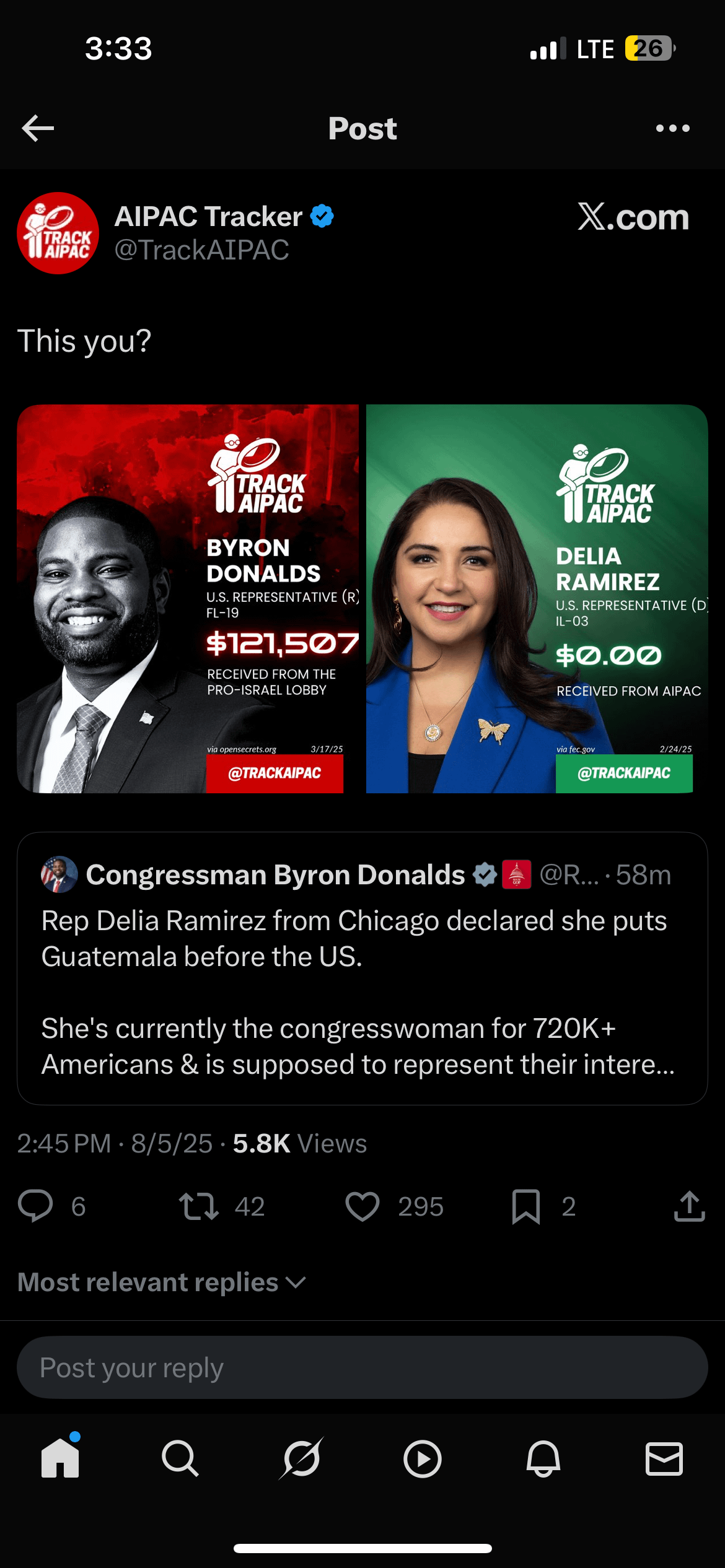Open the Grok tab

click(301, 1459)
